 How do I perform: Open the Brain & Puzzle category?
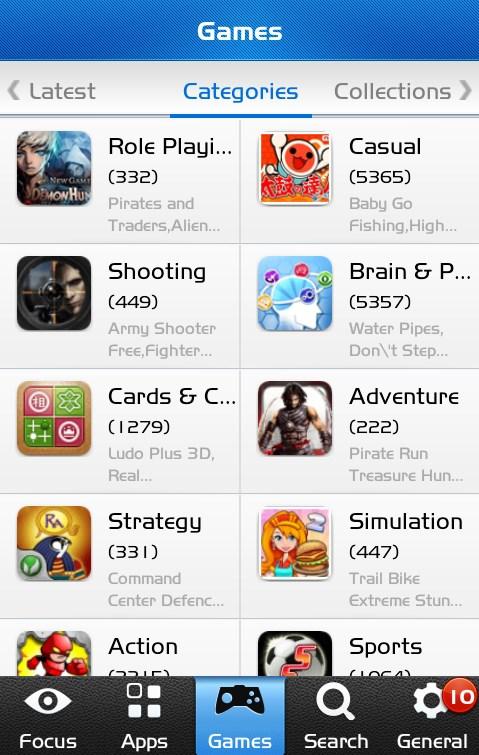click(x=360, y=306)
